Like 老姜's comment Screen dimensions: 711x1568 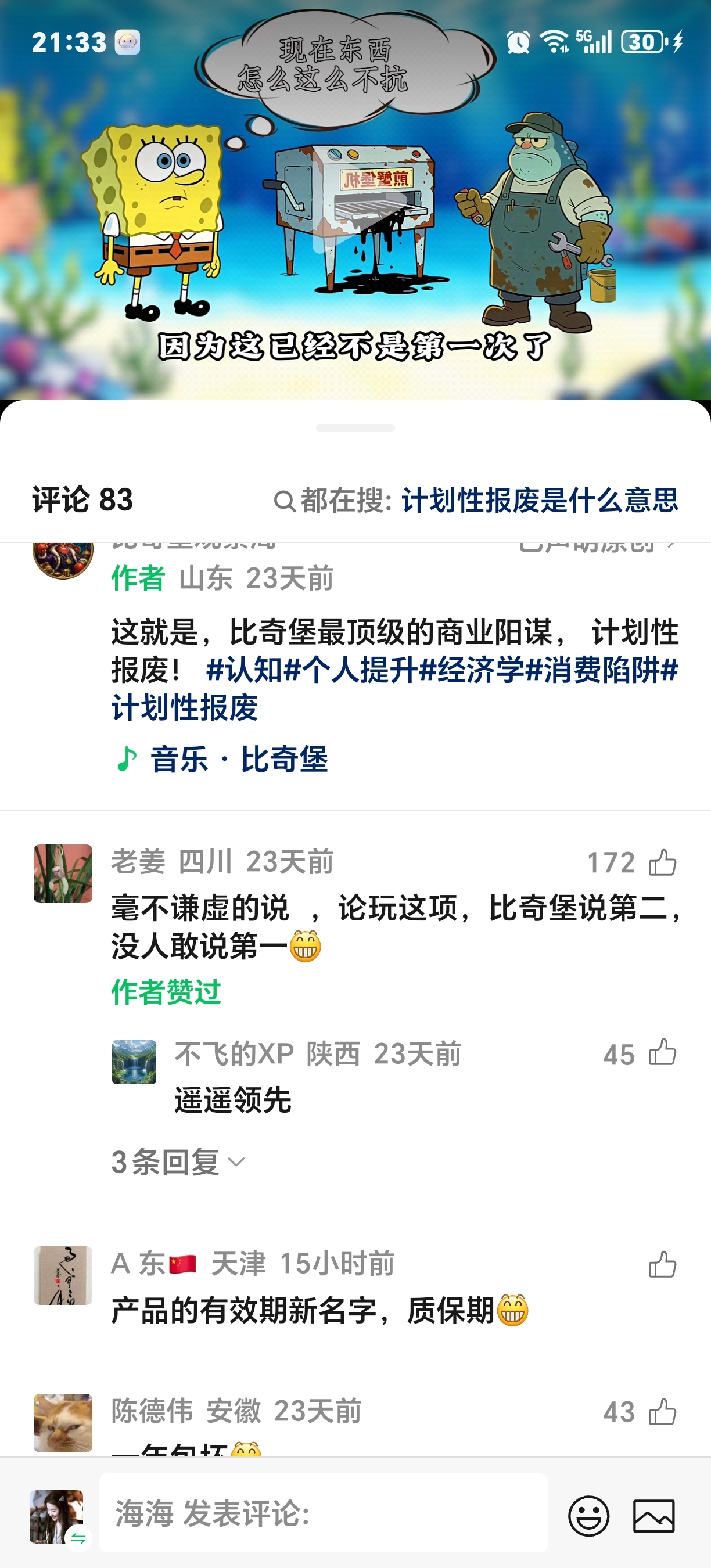pos(662,862)
